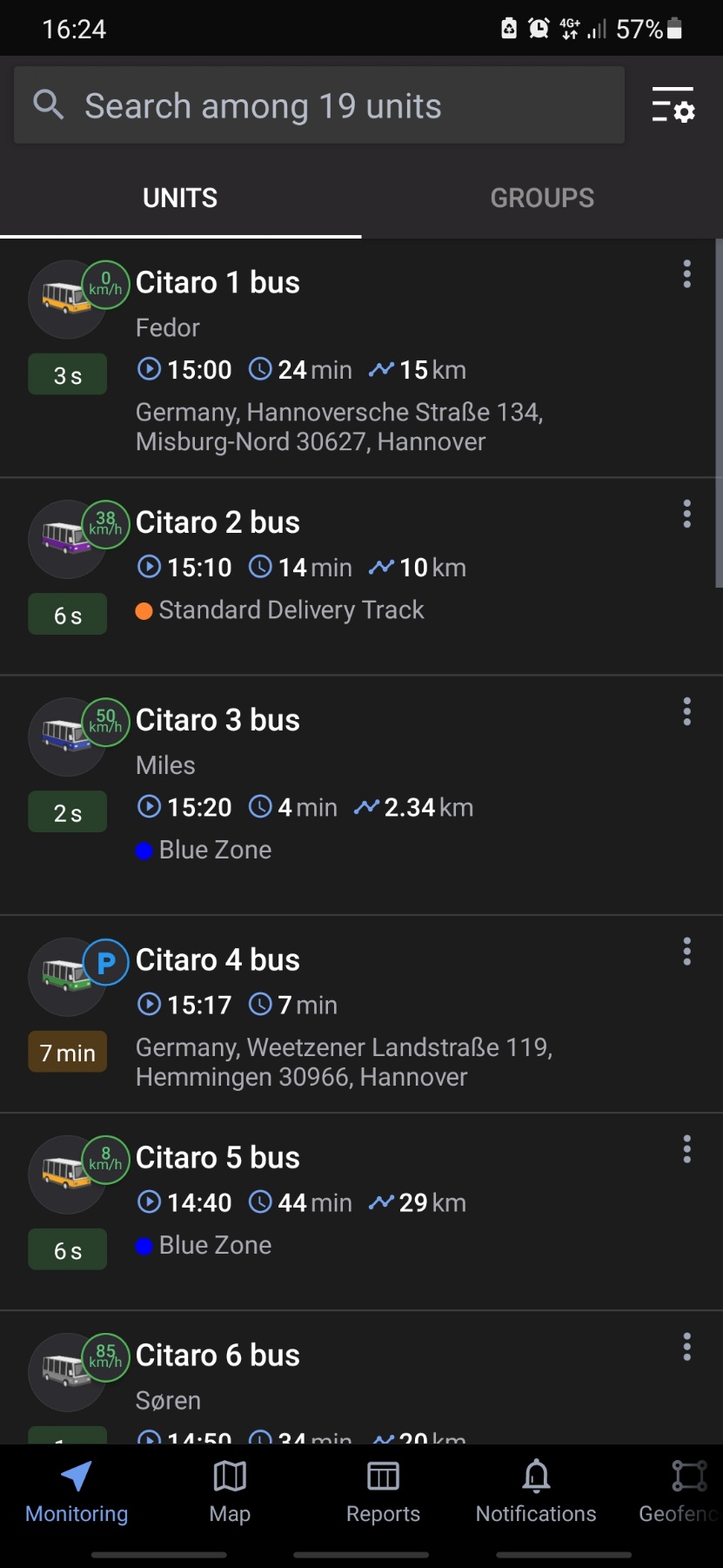Select the Units tab
The height and width of the screenshot is (1568, 723).
[x=180, y=199]
